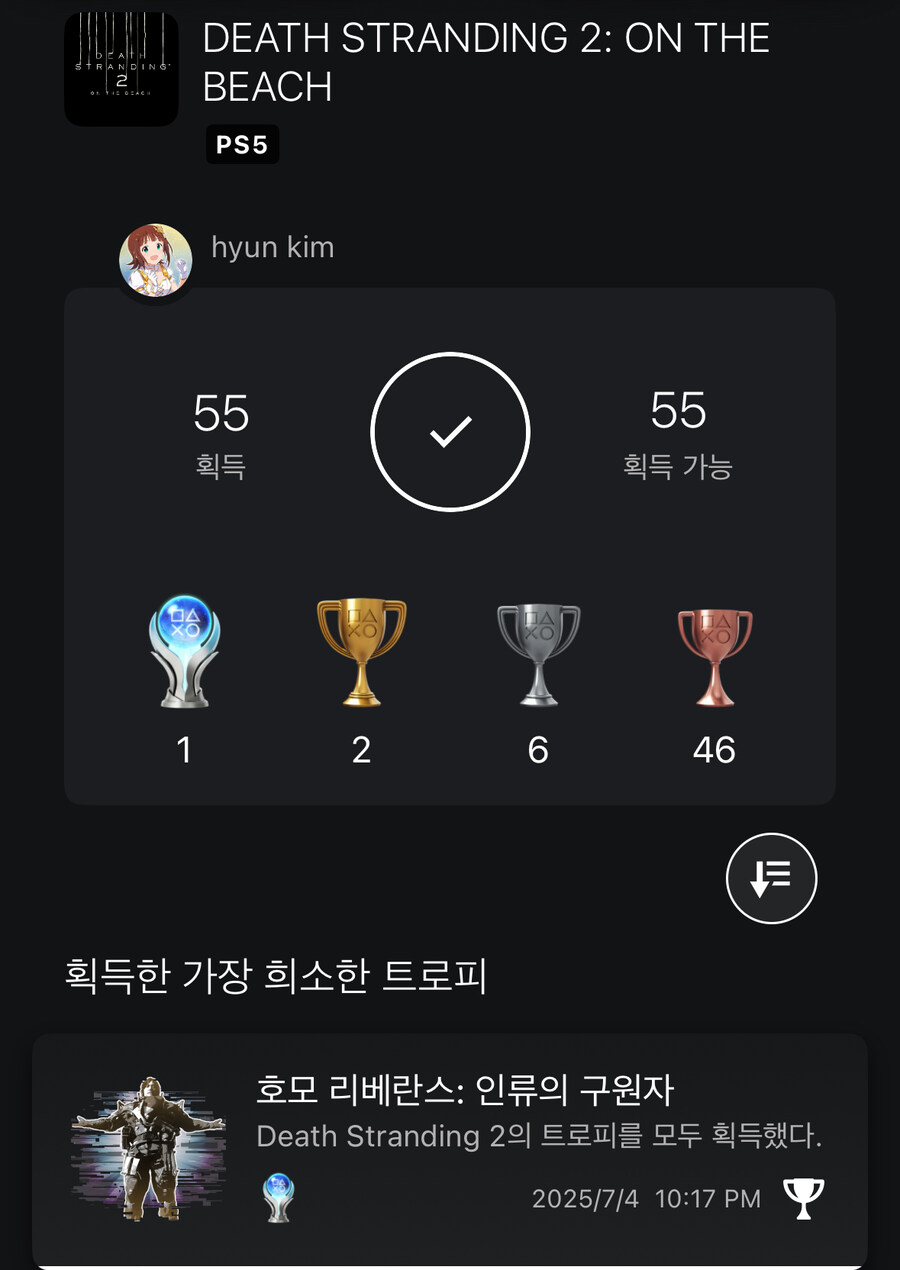Open the trophy sort options
This screenshot has width=900, height=1270.
tap(771, 878)
